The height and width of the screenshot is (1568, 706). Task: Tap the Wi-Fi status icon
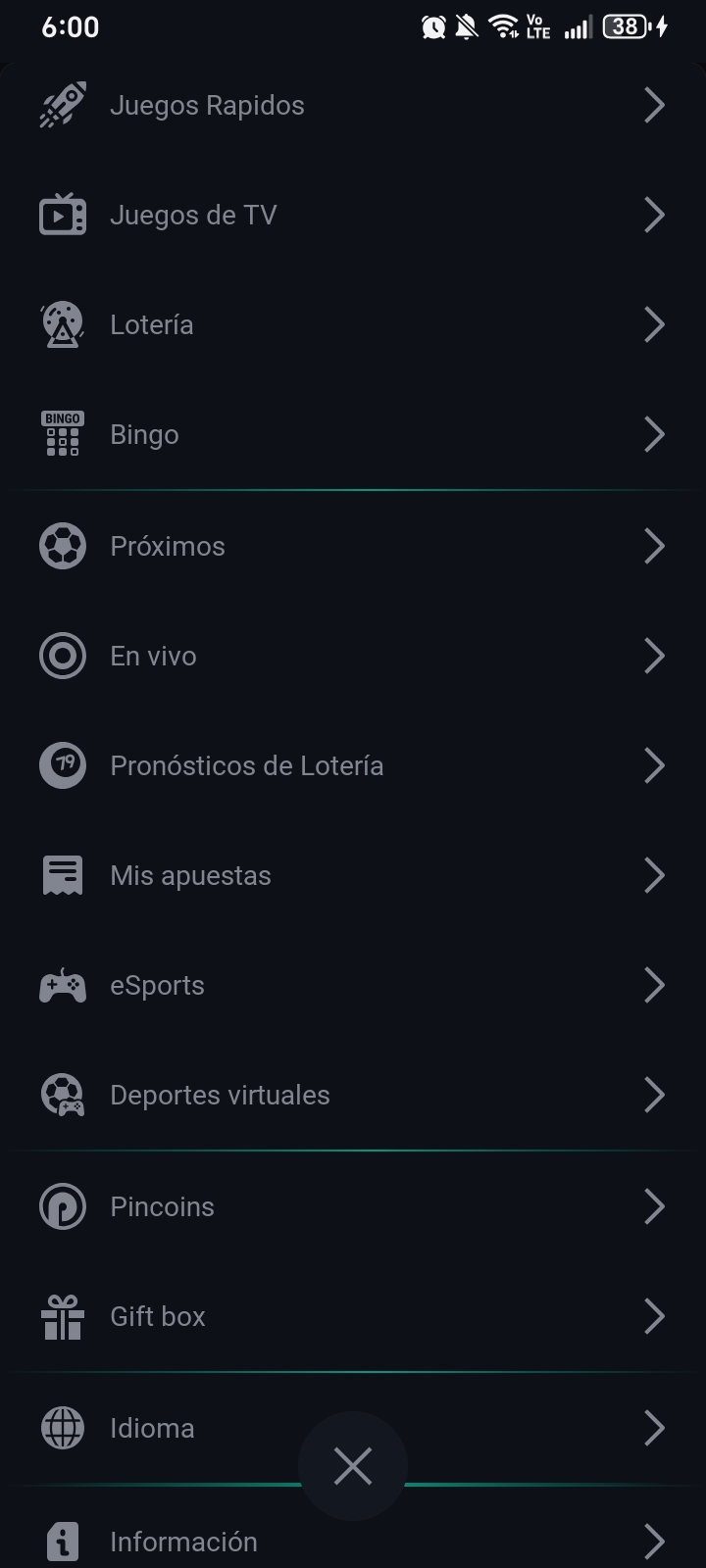tap(503, 27)
